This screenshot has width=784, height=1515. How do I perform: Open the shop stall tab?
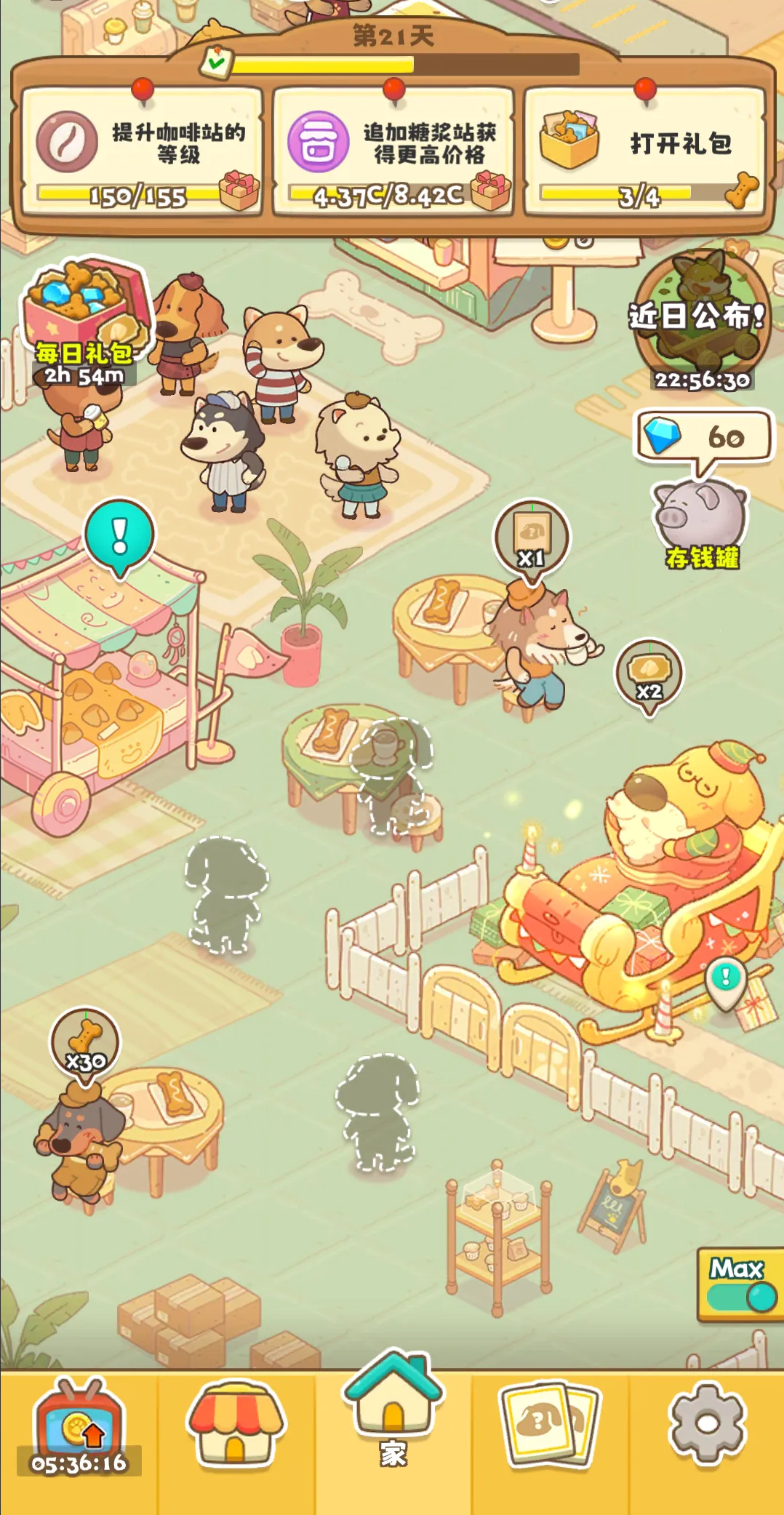(236, 1426)
